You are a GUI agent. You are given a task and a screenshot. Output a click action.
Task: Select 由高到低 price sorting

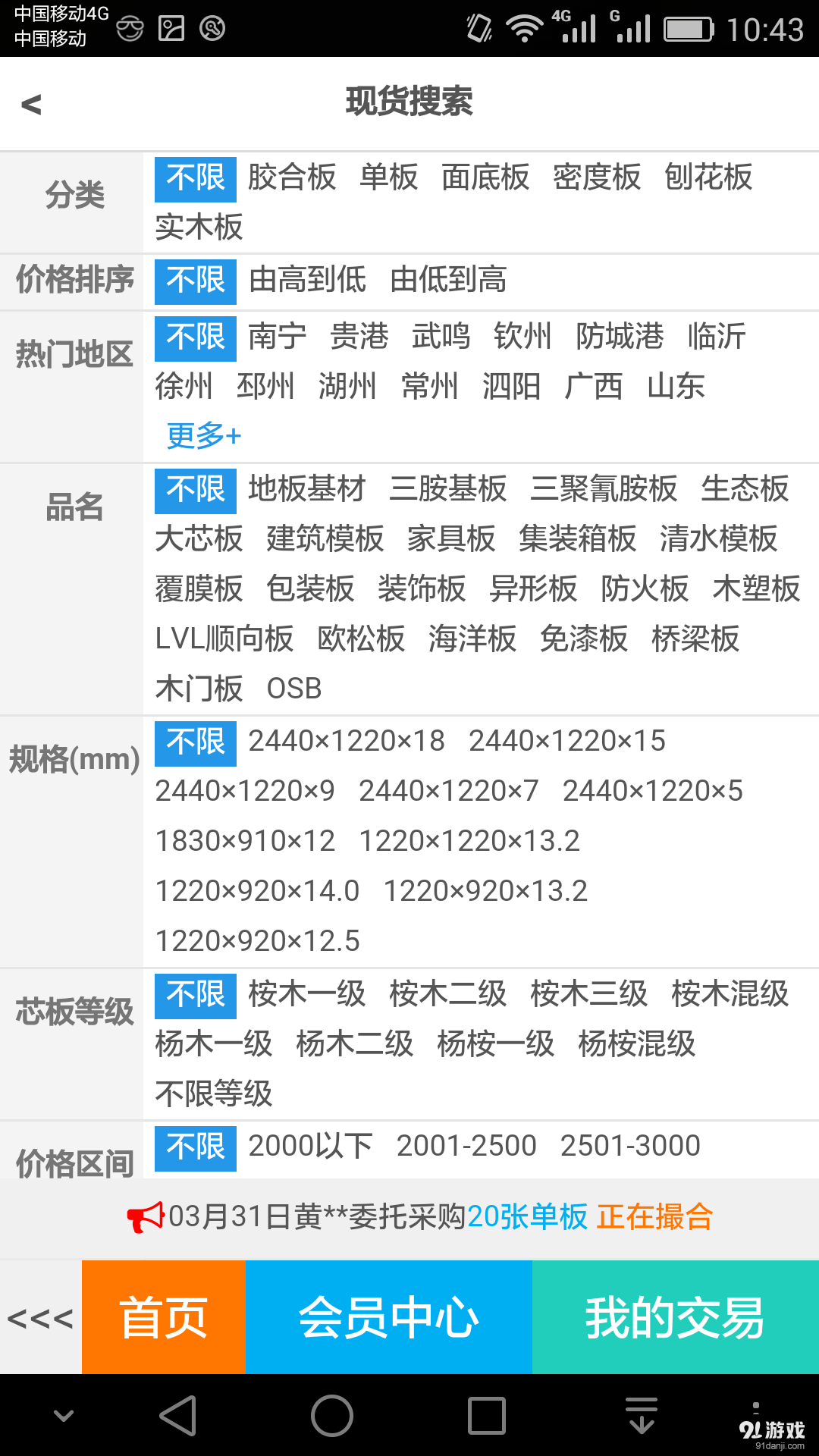306,281
